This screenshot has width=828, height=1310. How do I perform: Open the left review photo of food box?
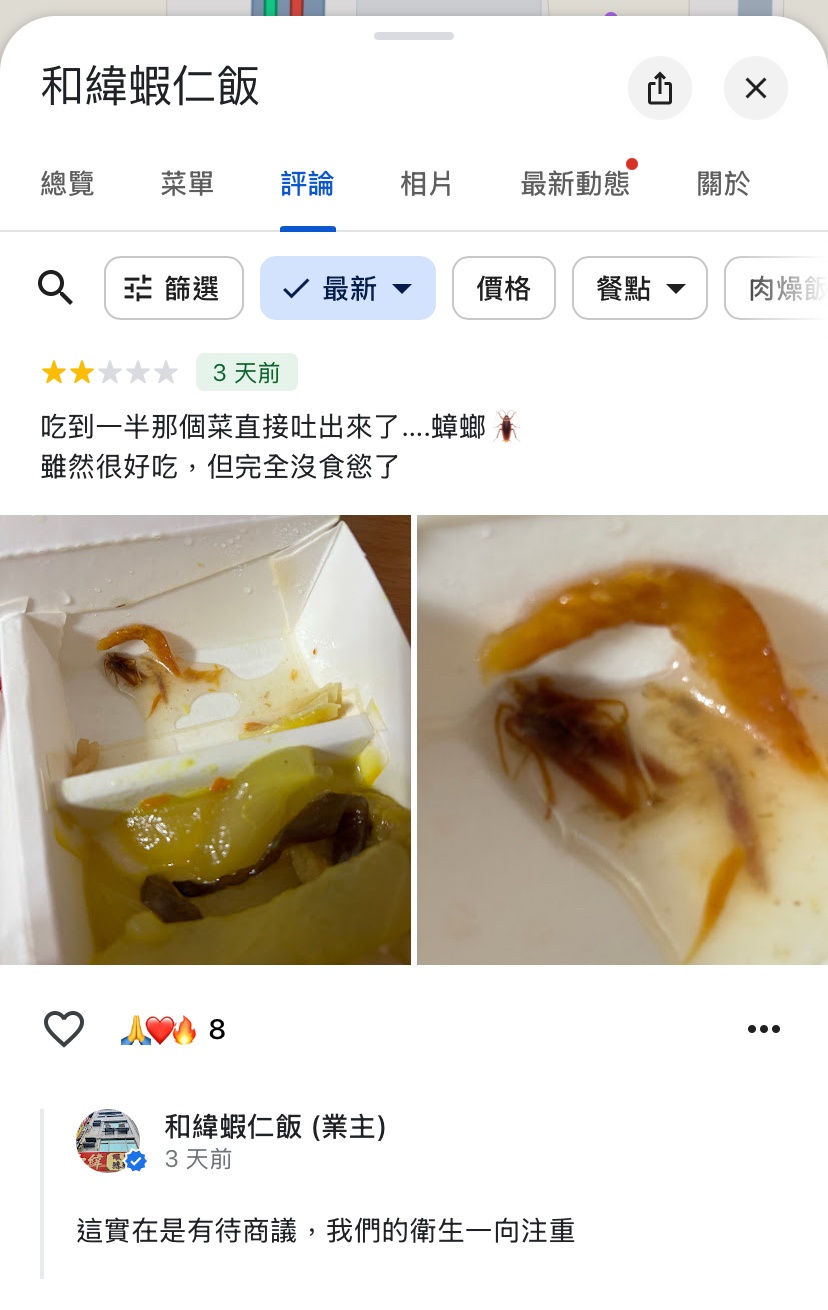(205, 740)
